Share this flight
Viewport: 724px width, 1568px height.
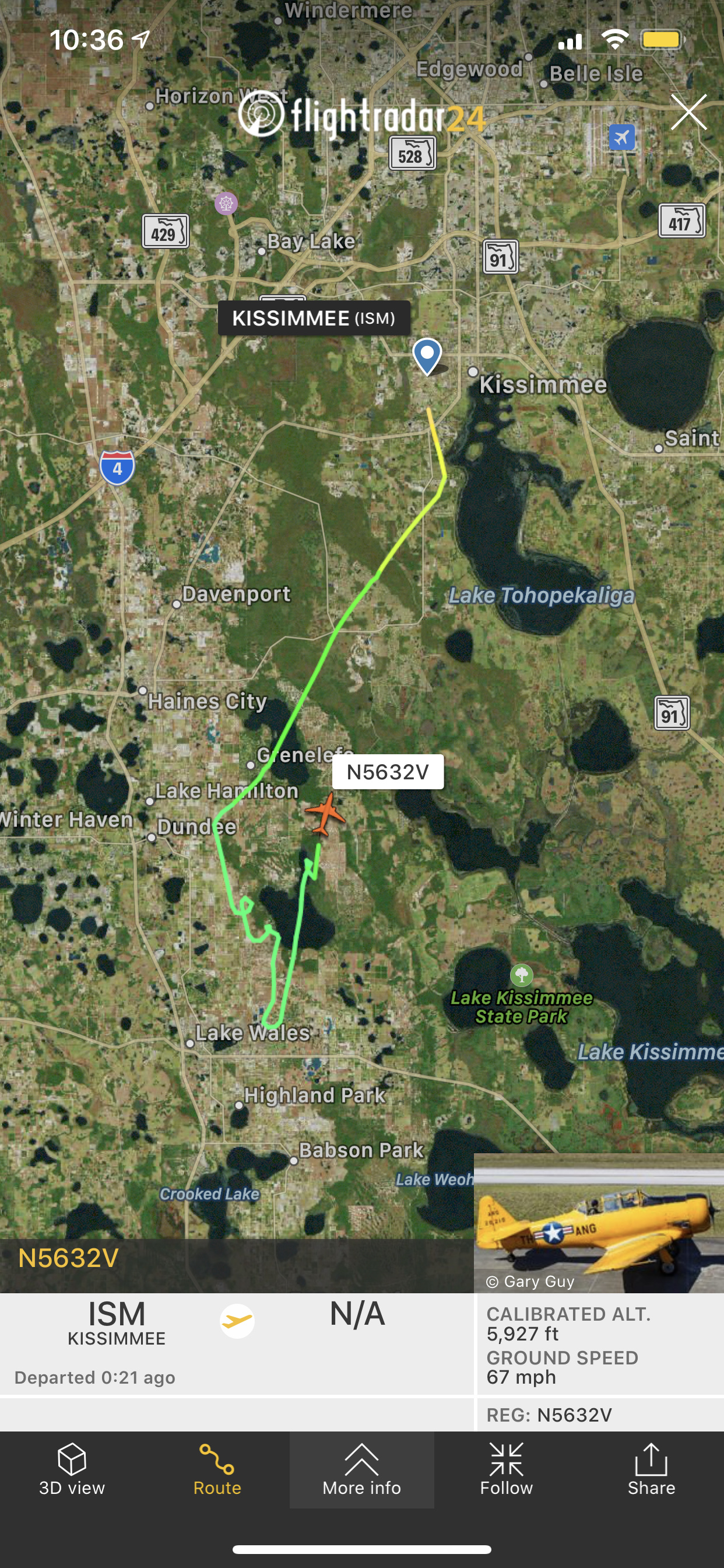click(x=651, y=1469)
